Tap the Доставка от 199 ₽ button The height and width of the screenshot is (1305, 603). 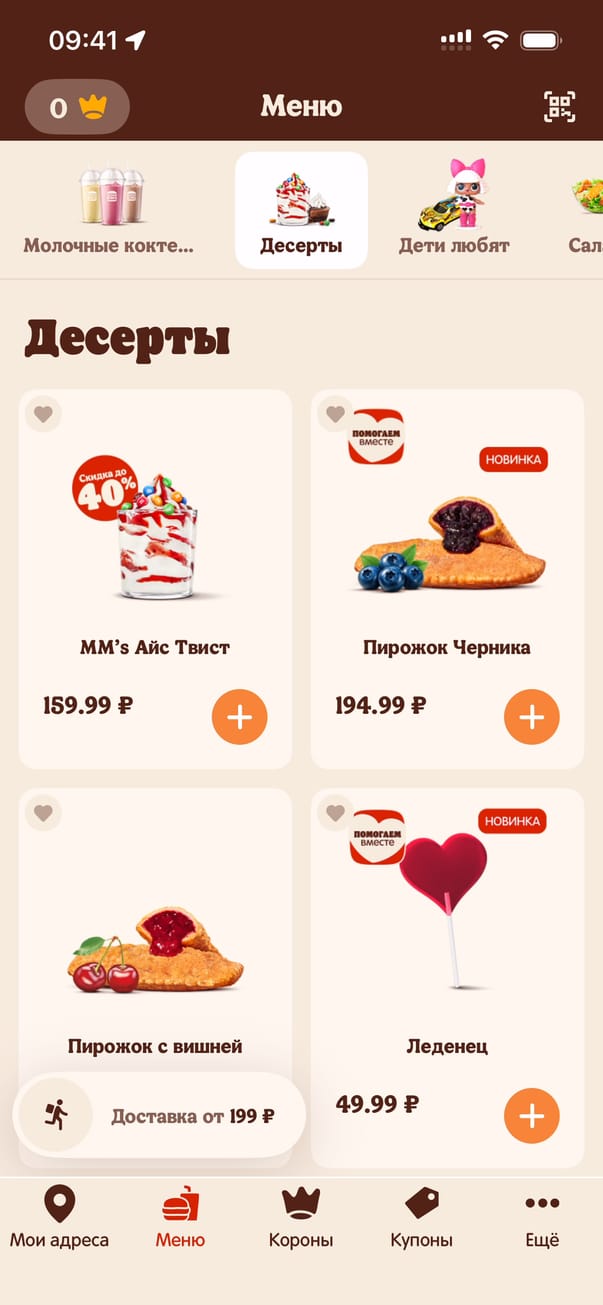click(159, 1116)
